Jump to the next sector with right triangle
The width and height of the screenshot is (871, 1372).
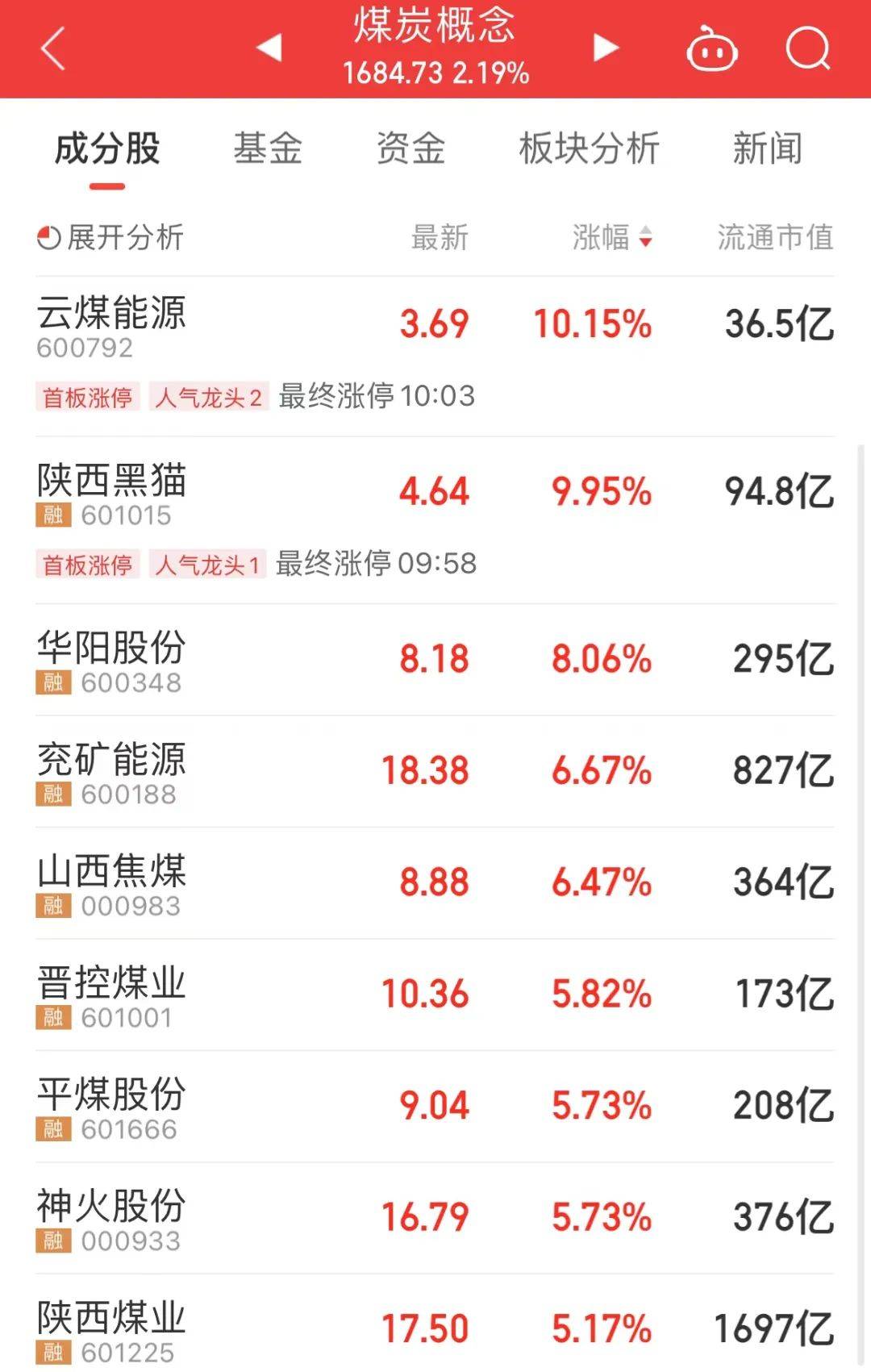[605, 48]
